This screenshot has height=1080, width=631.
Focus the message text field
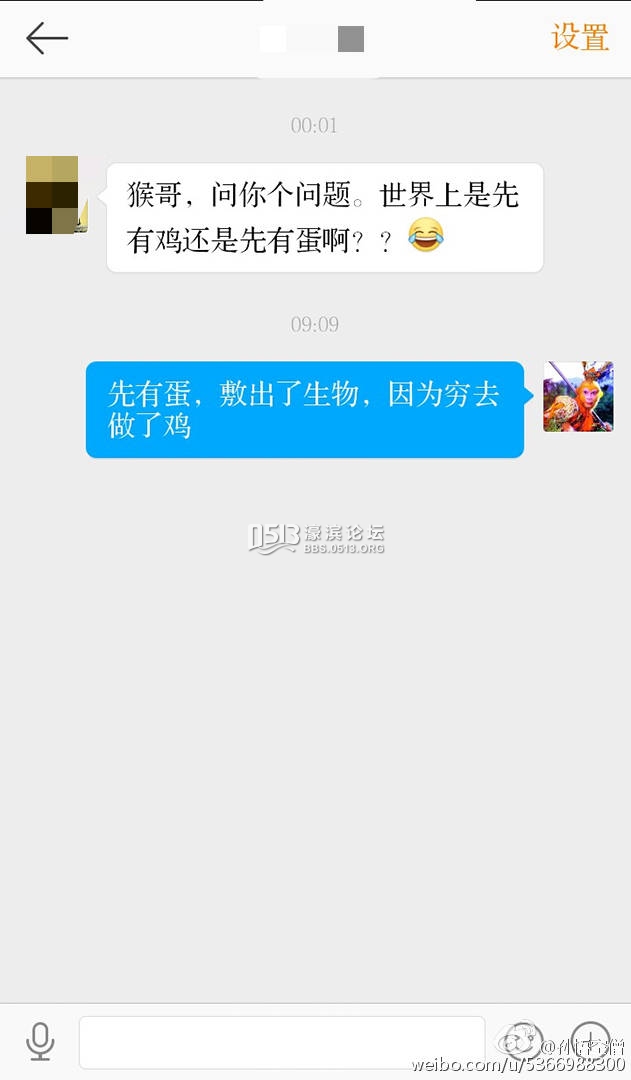(x=281, y=1042)
